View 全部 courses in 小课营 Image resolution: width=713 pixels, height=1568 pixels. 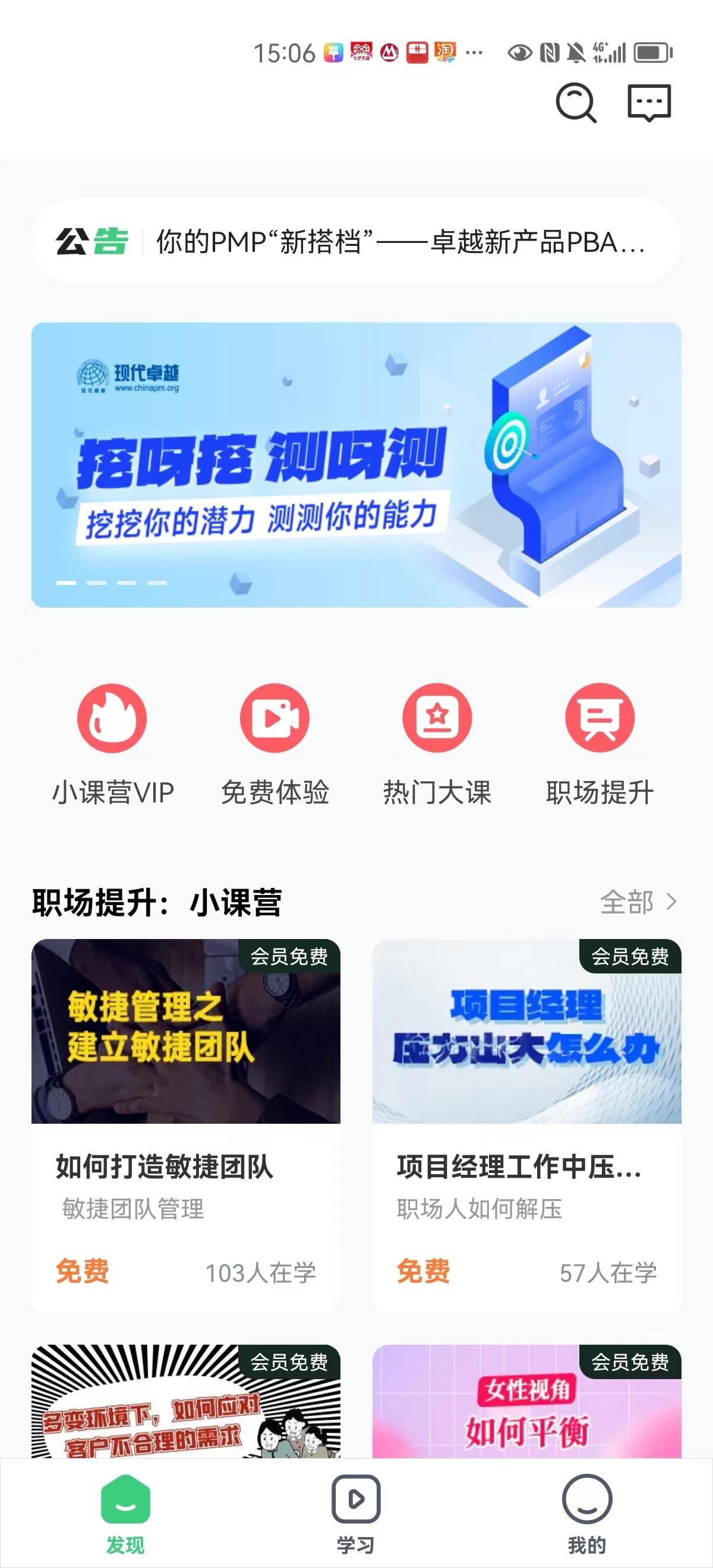(638, 902)
